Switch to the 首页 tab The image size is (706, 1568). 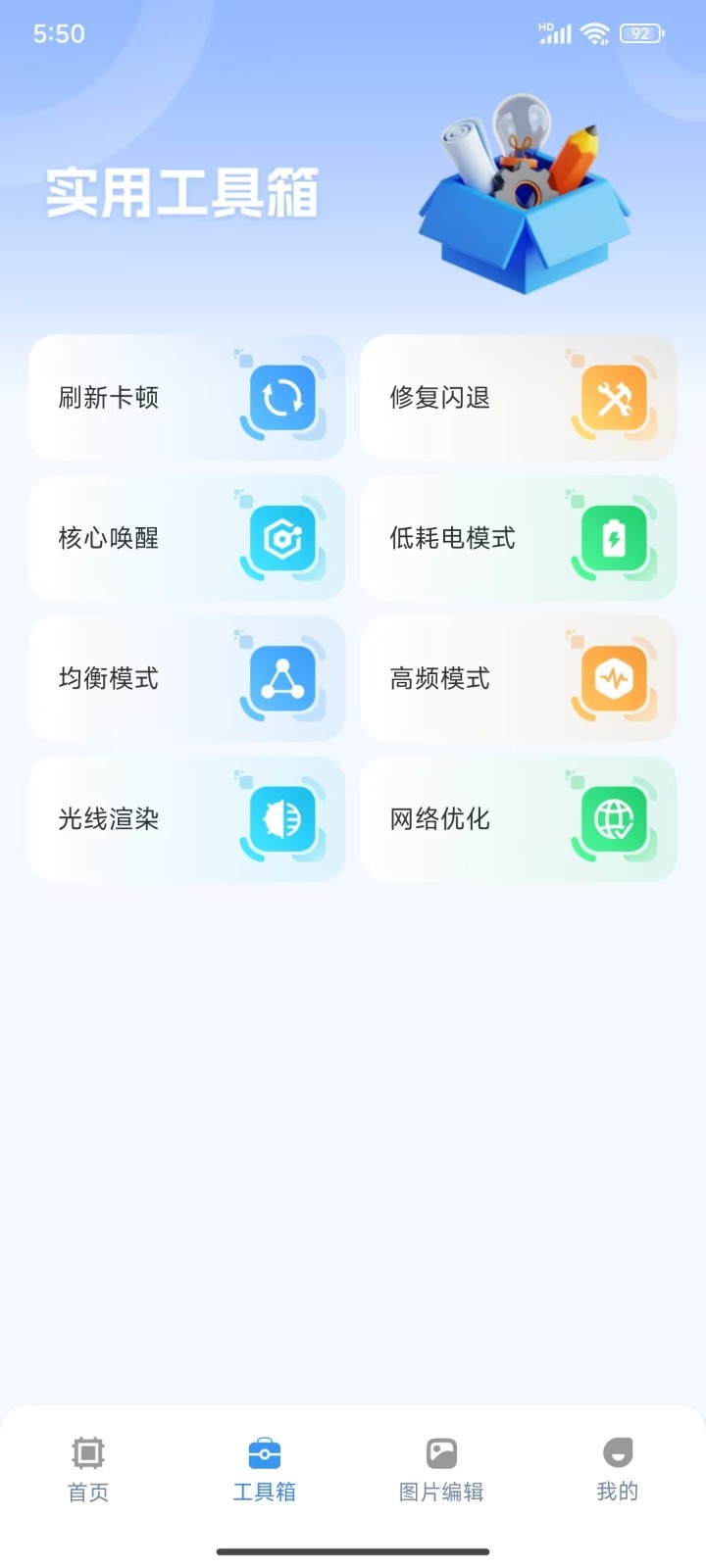88,1468
